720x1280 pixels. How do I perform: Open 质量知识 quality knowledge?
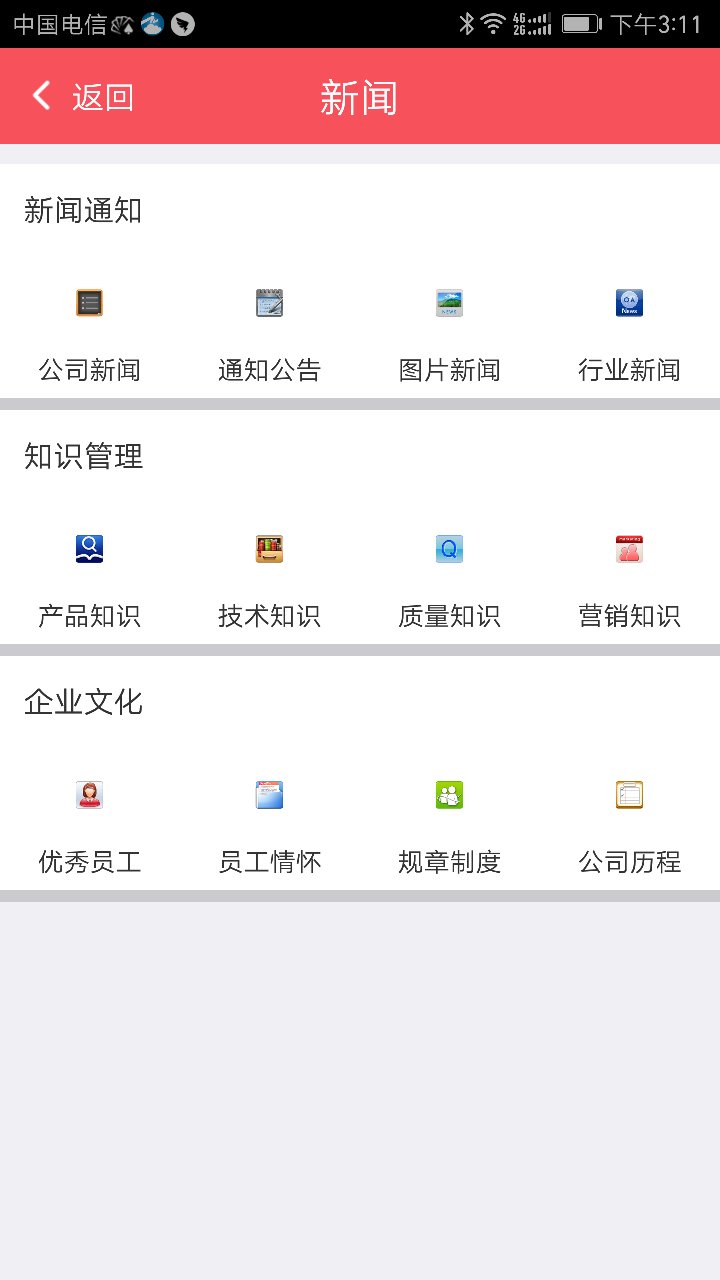tap(450, 579)
